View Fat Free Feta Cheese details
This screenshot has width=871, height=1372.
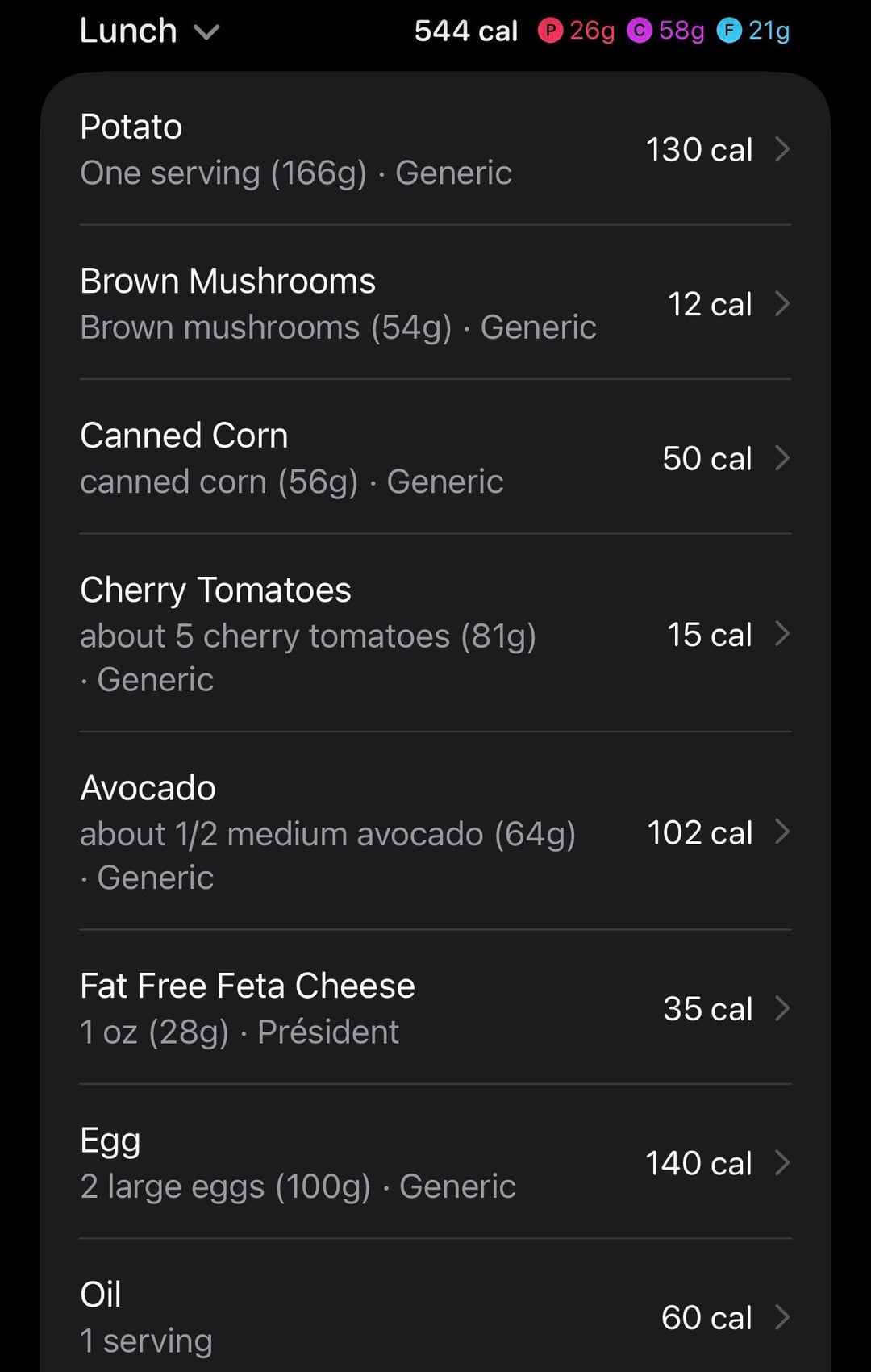click(x=435, y=1008)
